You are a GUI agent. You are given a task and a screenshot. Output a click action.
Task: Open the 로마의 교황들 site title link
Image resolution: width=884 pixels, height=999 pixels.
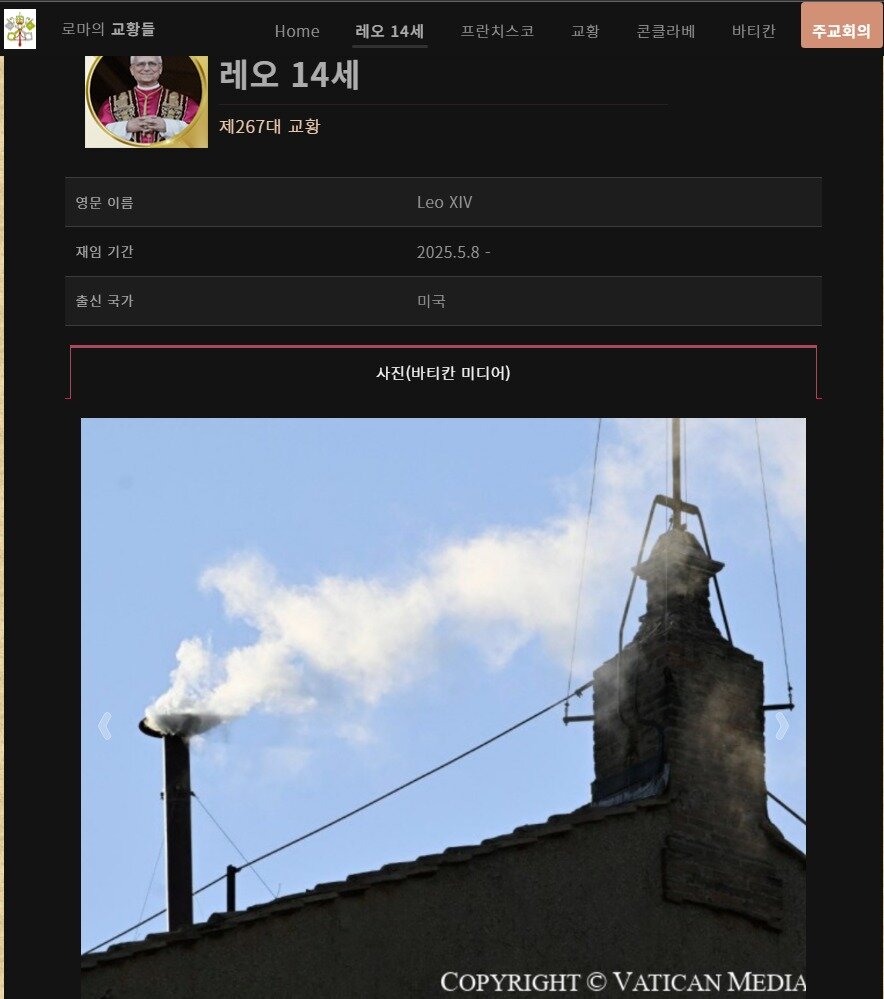(108, 29)
